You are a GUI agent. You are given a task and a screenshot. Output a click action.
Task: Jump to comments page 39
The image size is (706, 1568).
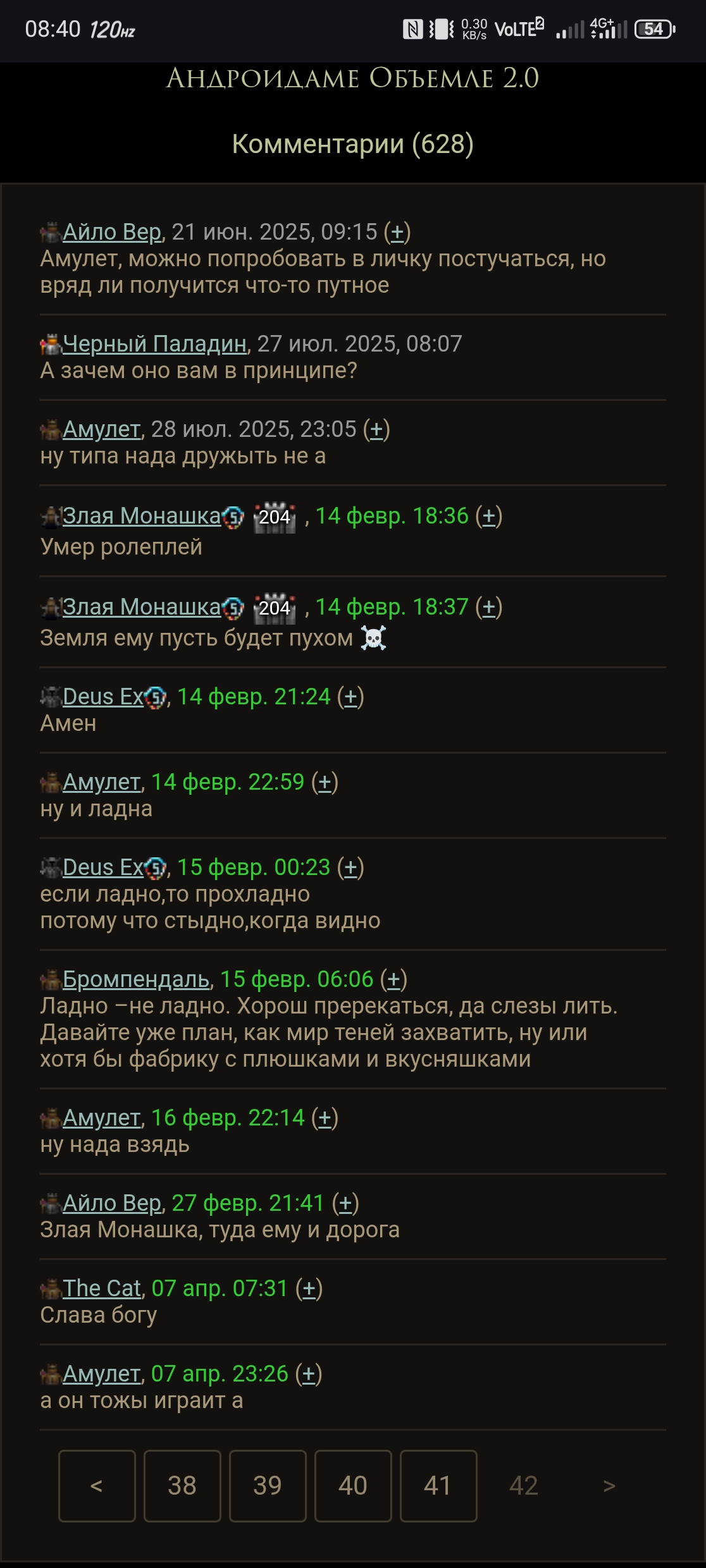click(268, 1486)
